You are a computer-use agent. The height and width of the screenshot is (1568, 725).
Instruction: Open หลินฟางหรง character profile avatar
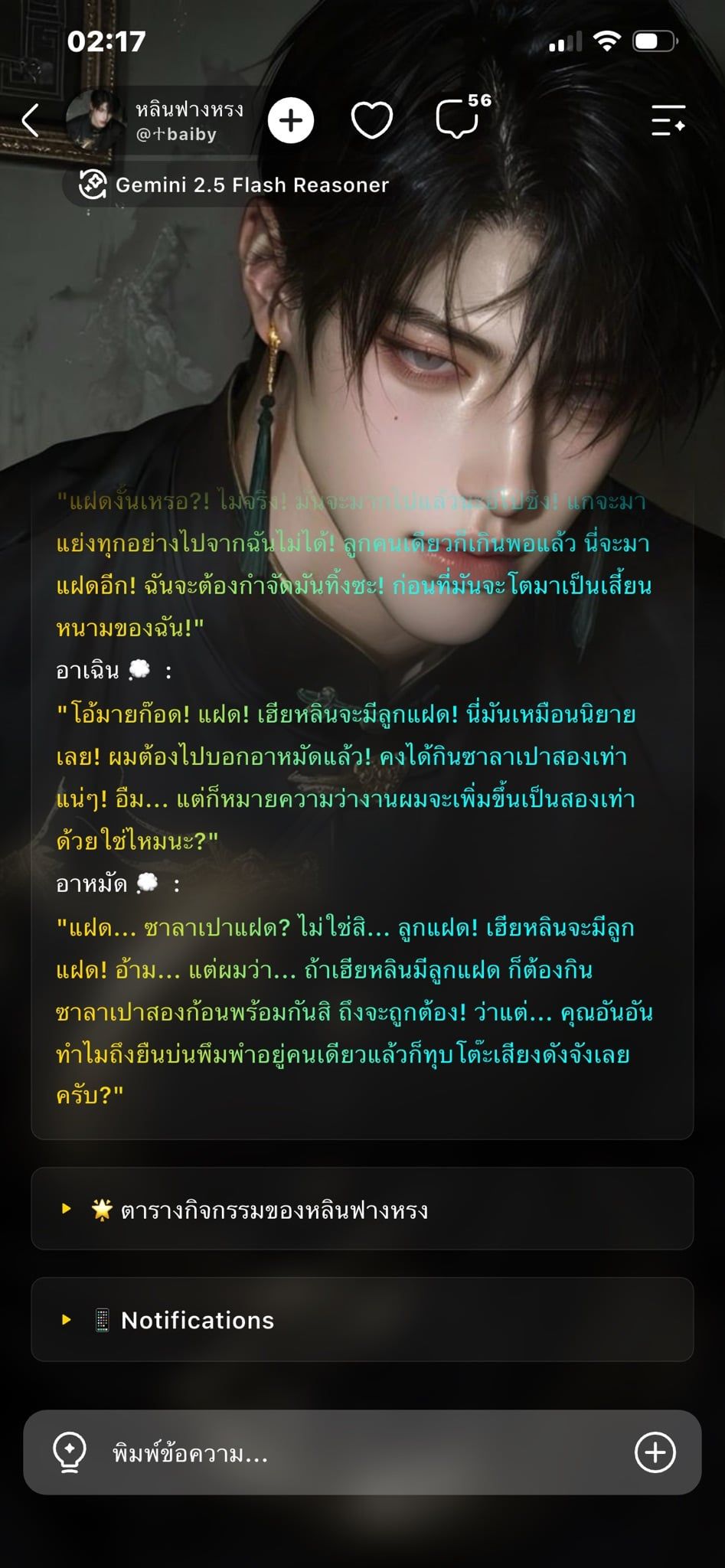94,120
